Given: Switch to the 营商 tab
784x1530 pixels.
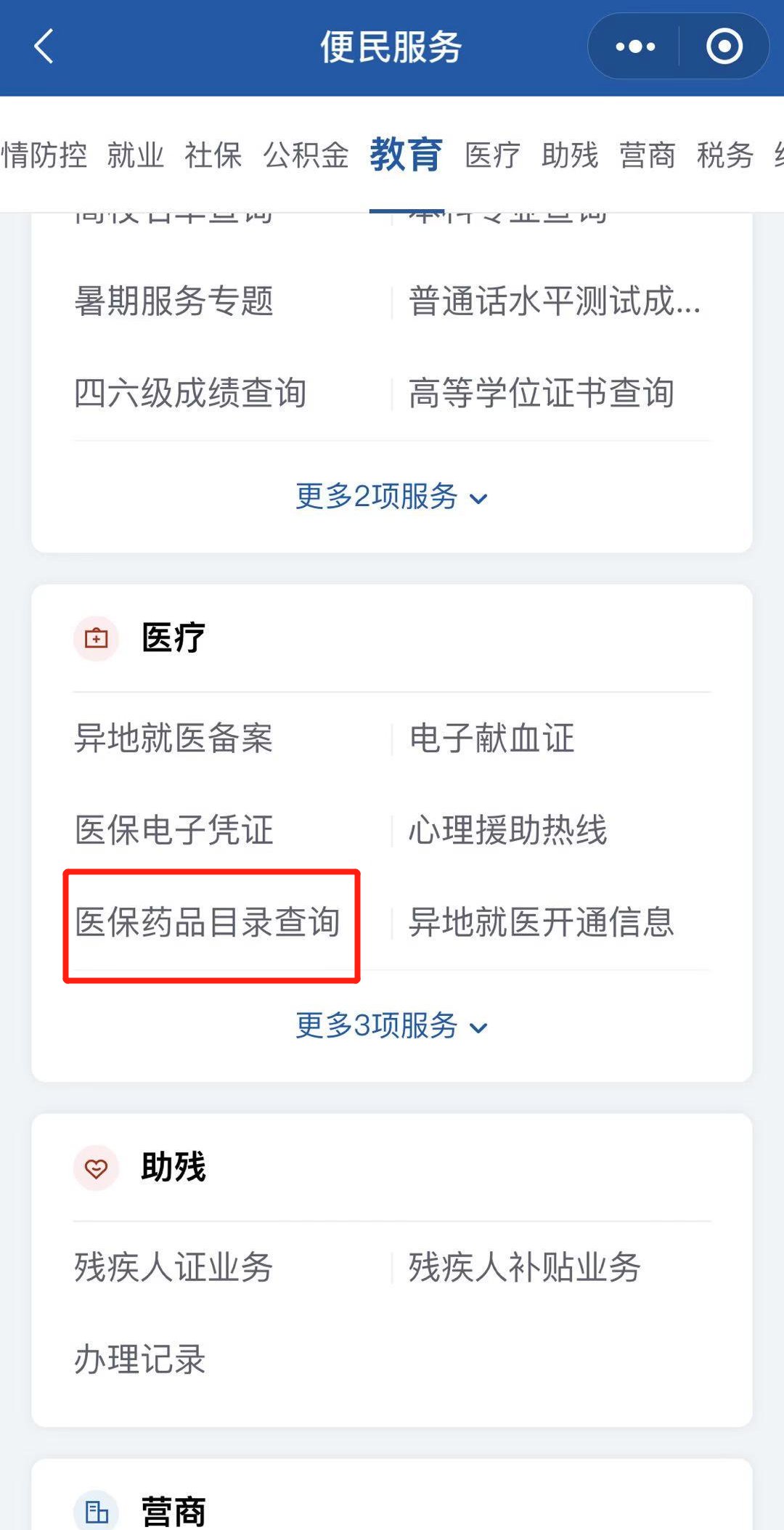Looking at the screenshot, I should (647, 155).
